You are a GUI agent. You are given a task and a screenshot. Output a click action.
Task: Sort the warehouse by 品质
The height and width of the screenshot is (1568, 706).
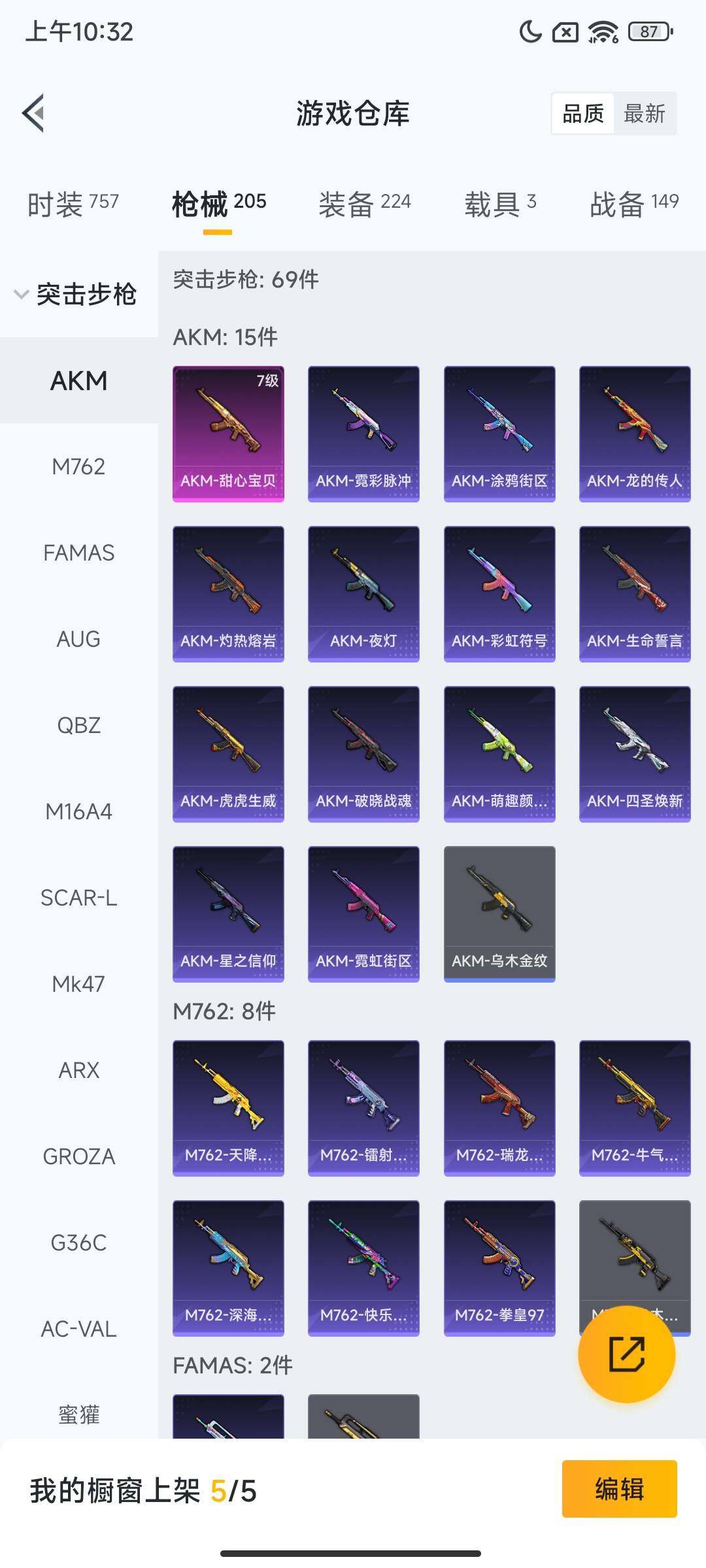[582, 114]
